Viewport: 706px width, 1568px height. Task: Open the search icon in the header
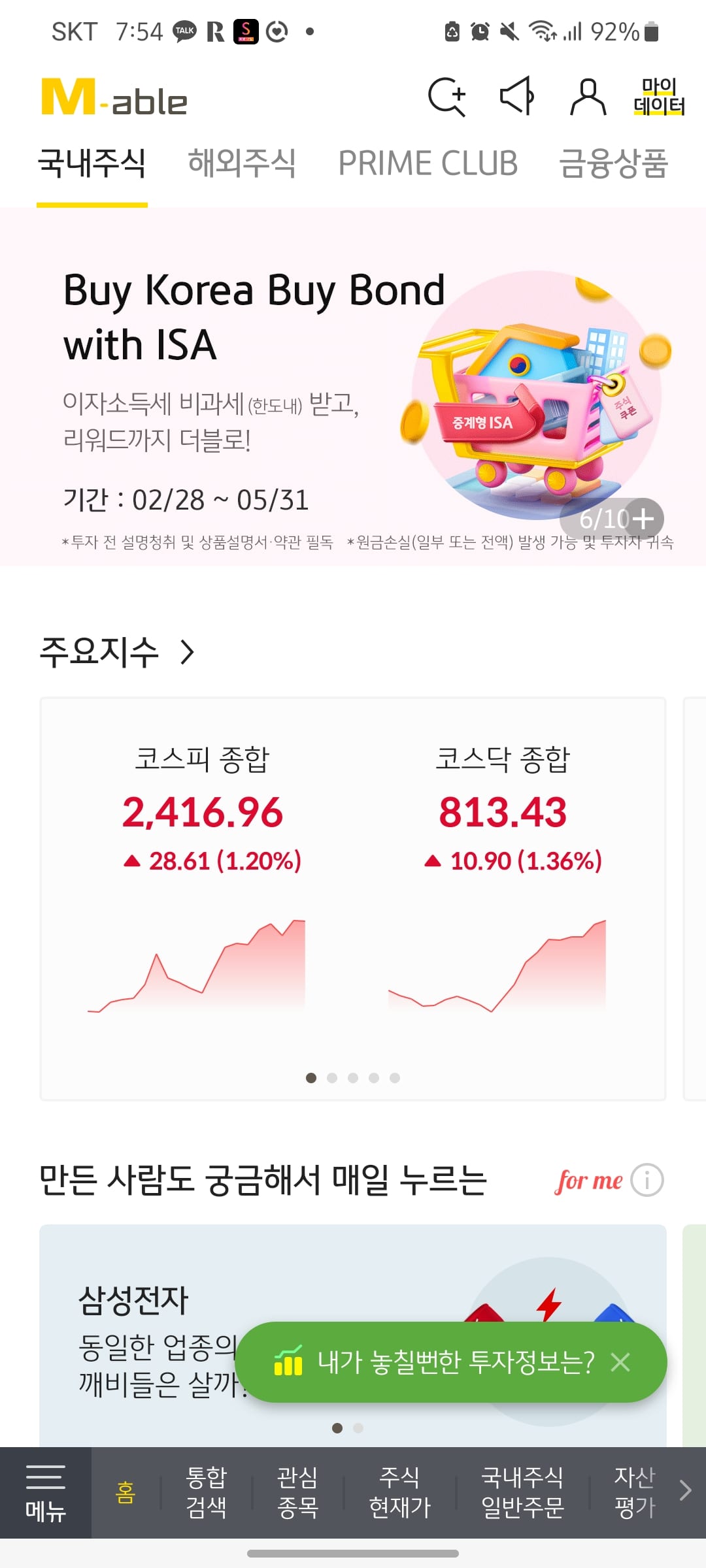pyautogui.click(x=447, y=97)
